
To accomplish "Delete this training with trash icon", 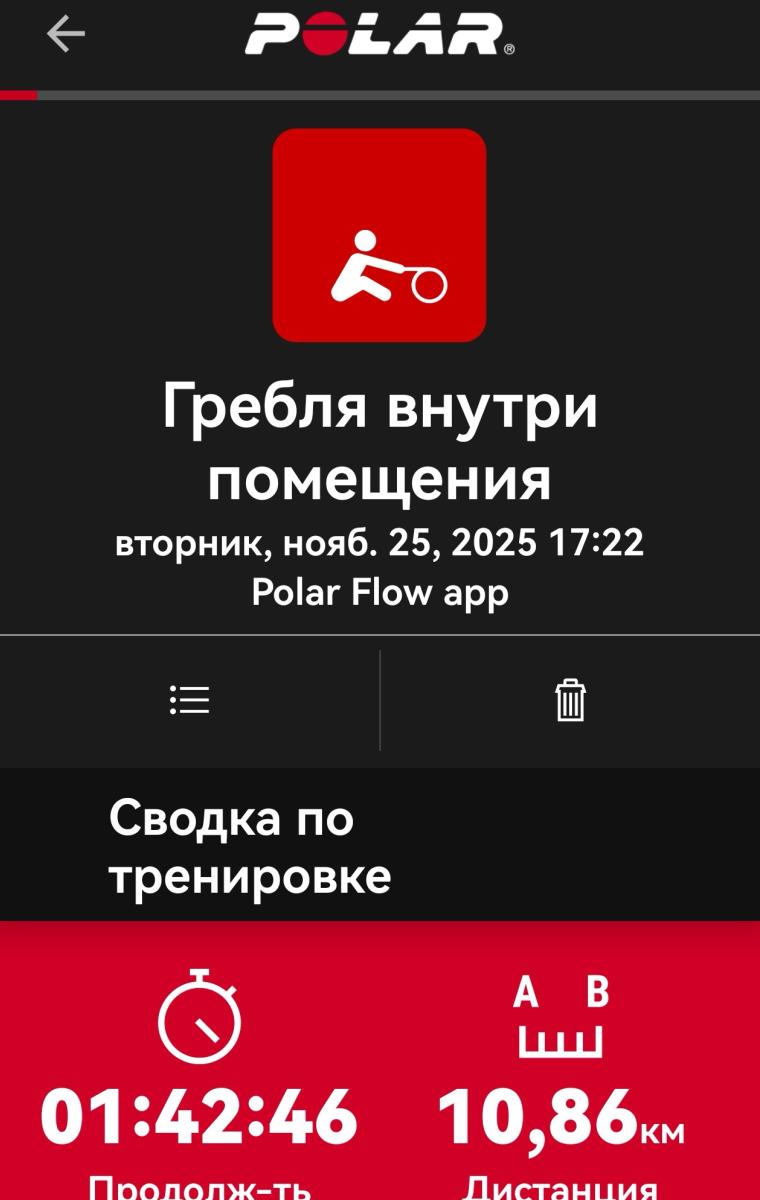I will point(570,700).
